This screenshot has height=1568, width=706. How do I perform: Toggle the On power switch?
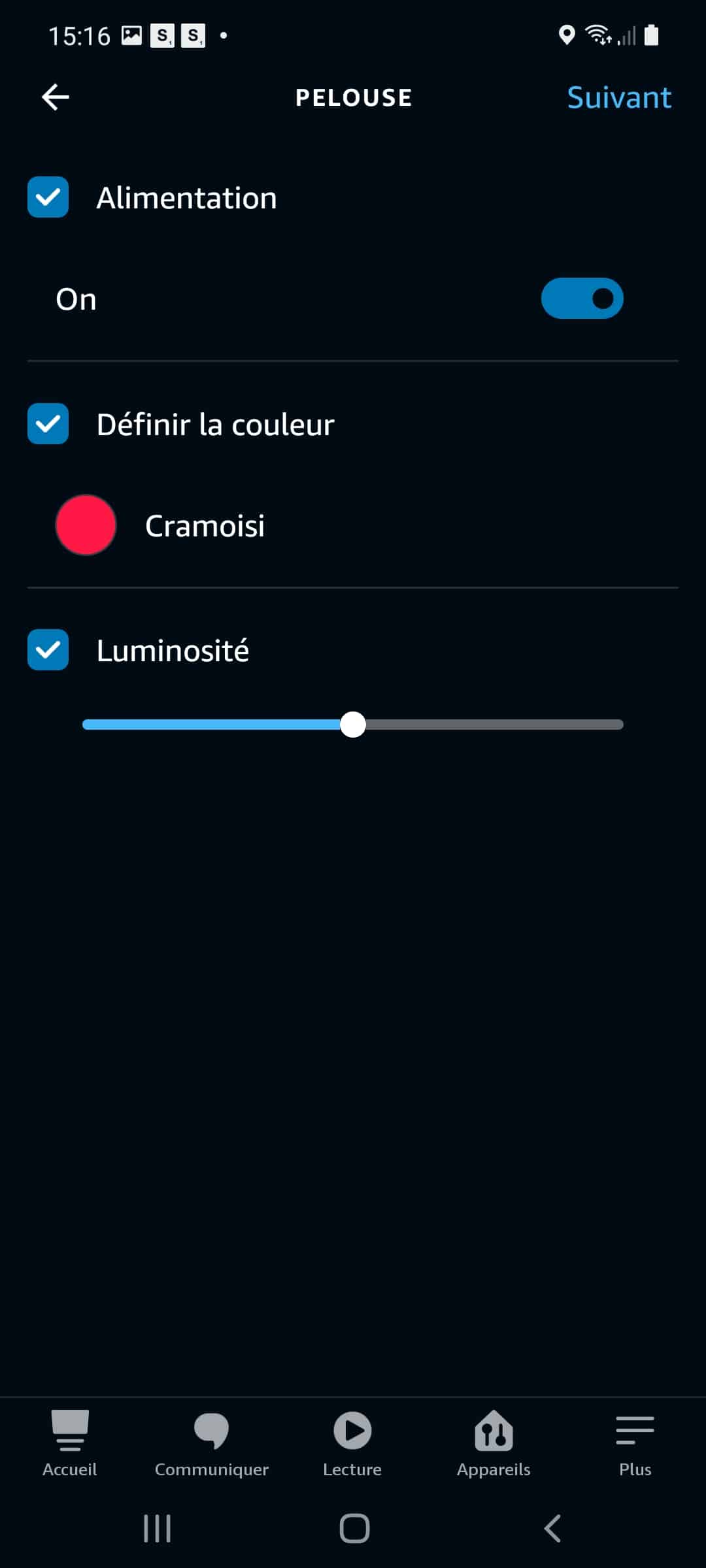[582, 299]
